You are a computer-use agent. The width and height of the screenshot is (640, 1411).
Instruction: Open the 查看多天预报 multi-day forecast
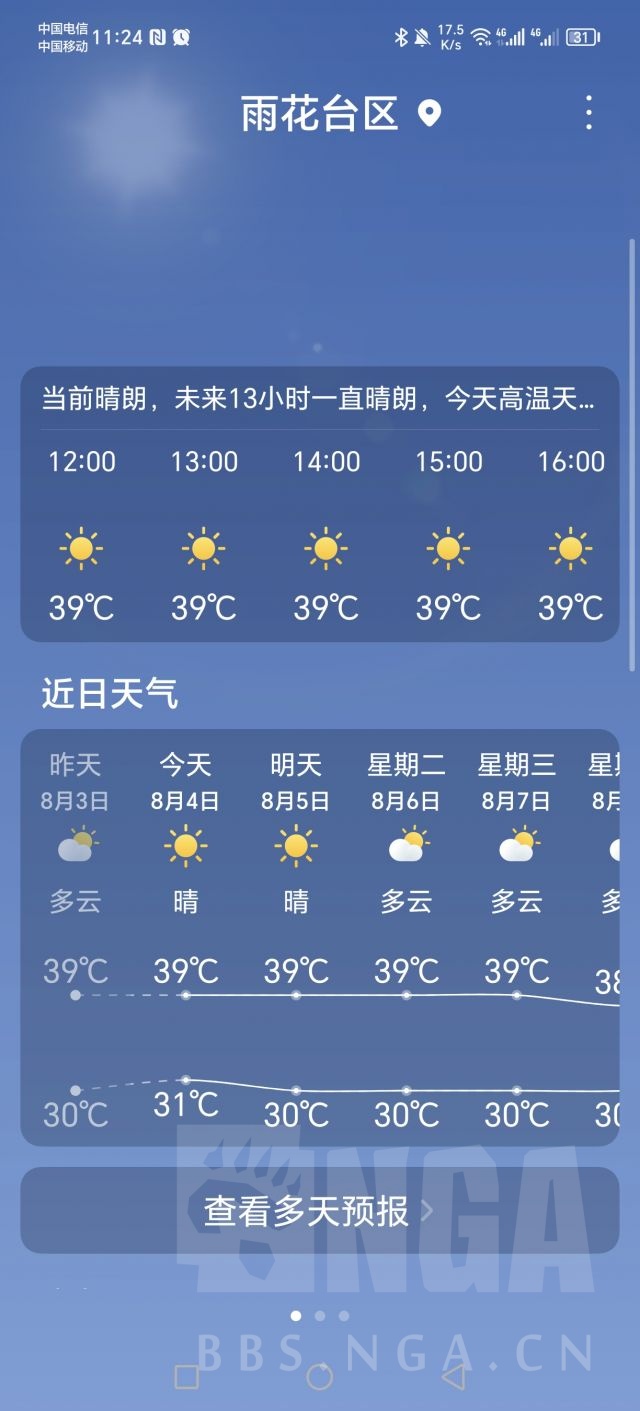pos(319,1210)
